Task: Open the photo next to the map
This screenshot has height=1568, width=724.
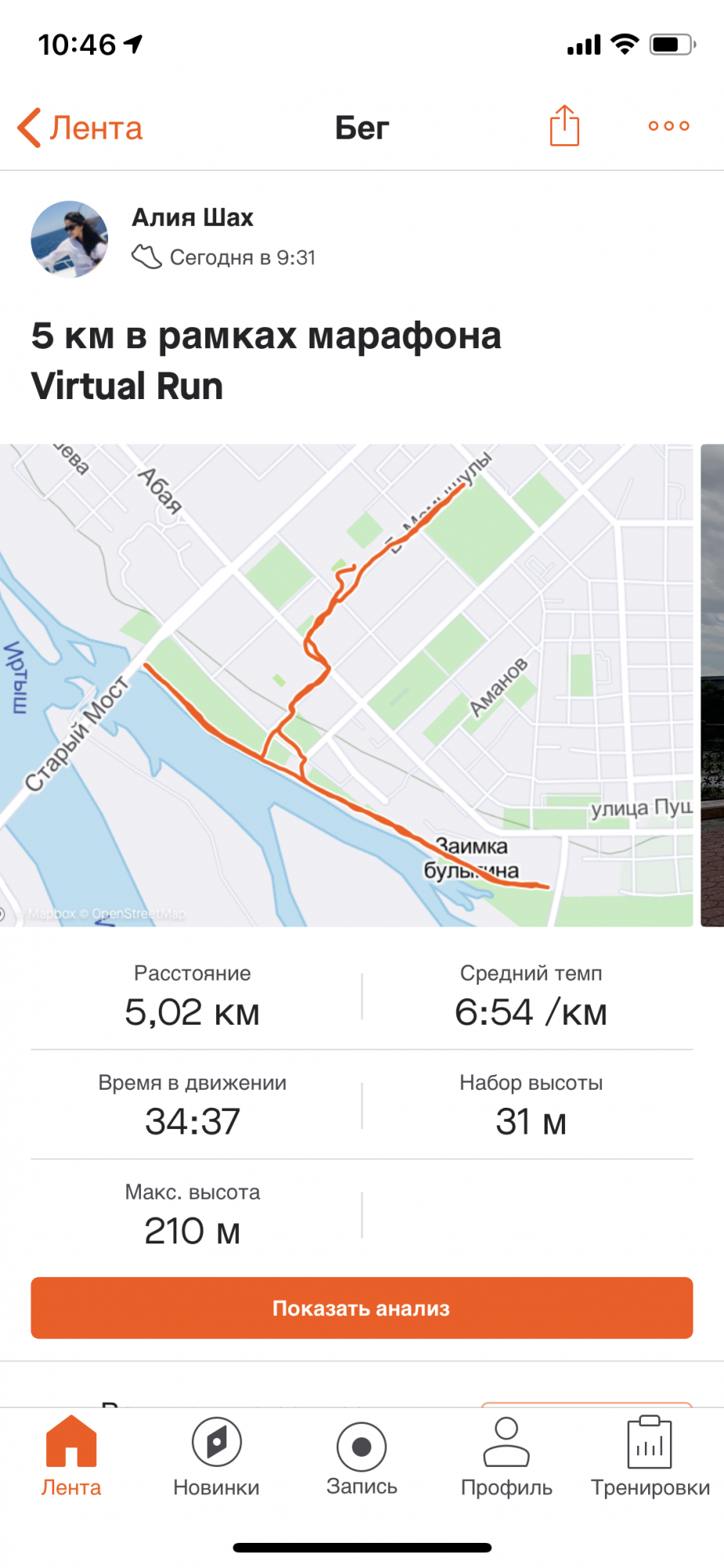Action: (x=712, y=685)
